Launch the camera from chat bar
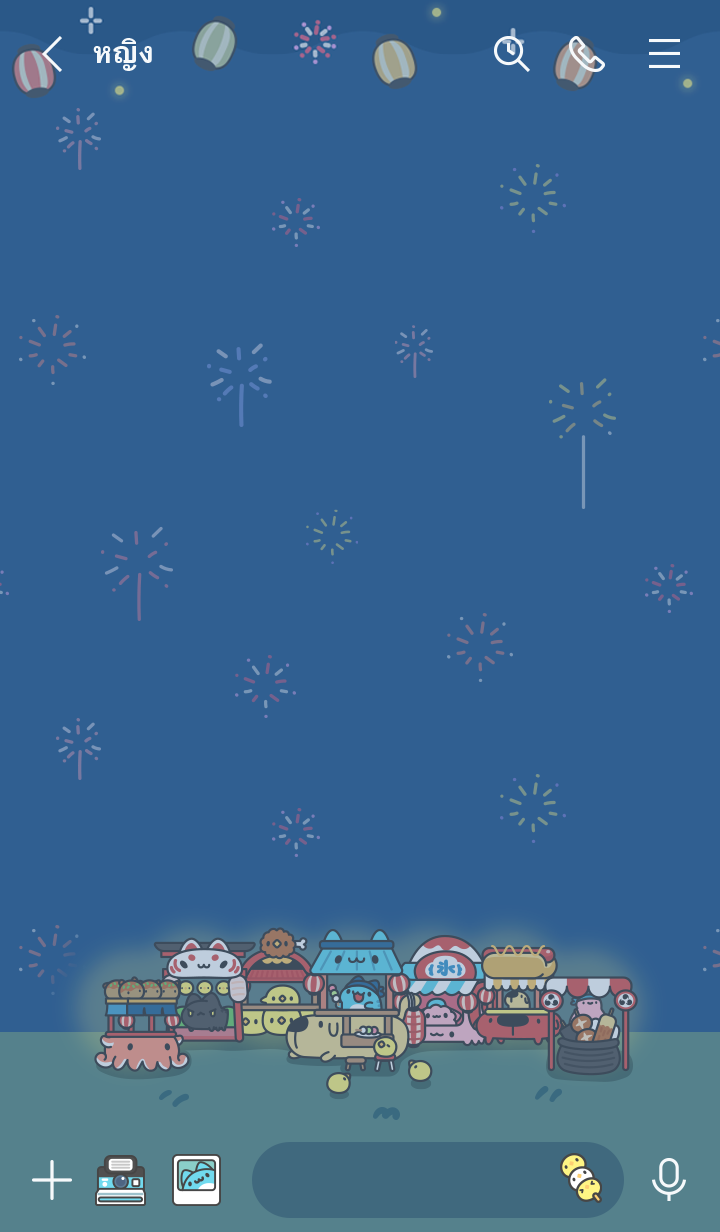This screenshot has height=1232, width=720. tap(120, 1180)
